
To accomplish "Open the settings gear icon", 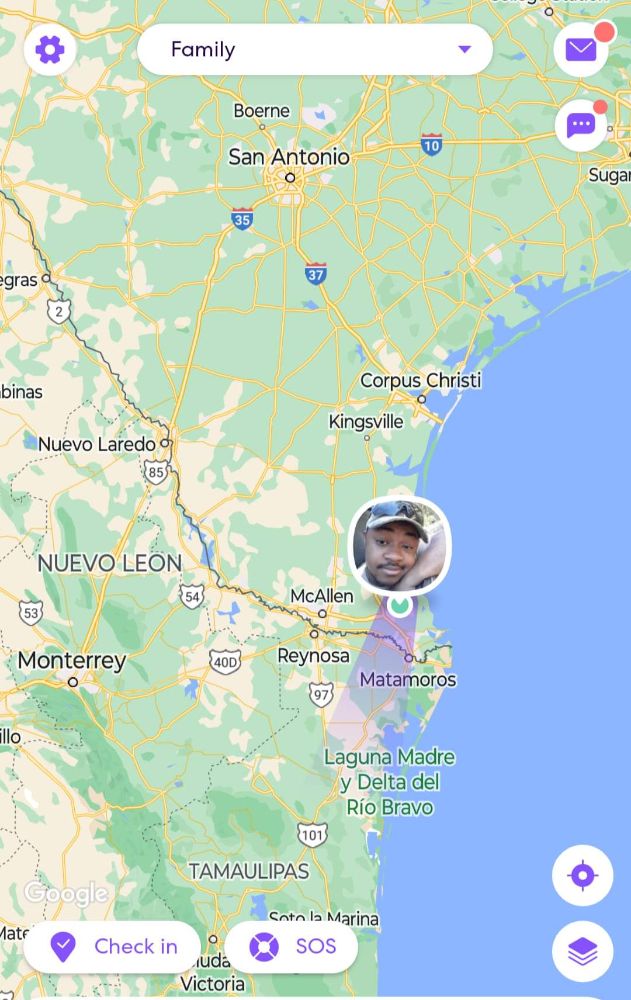I will [x=49, y=49].
